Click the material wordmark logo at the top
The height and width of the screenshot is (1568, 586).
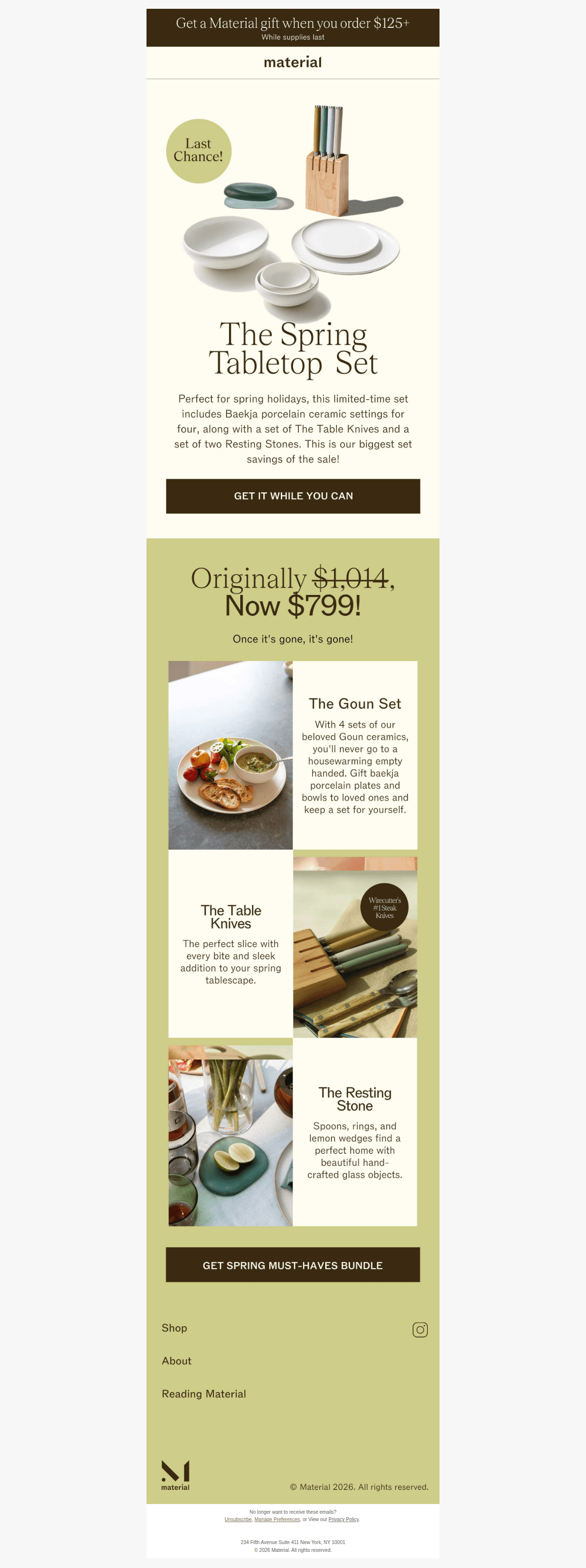292,62
